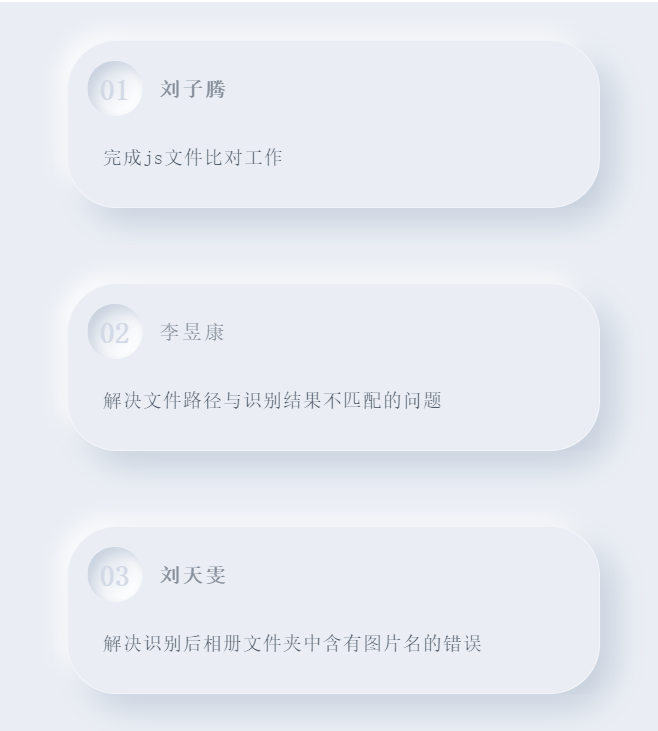Select the 李昱康 card numbered 02
The image size is (658, 731).
(x=333, y=367)
